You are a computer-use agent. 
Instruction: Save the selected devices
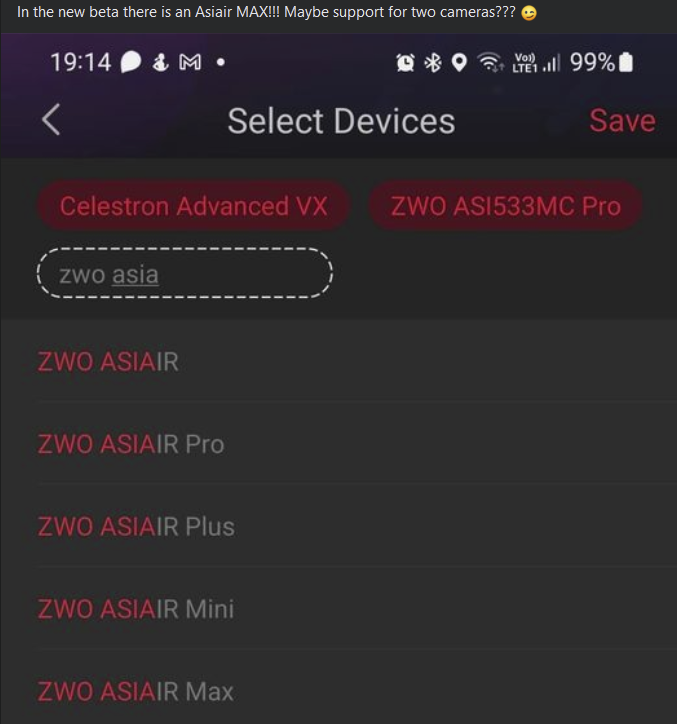pyautogui.click(x=621, y=120)
